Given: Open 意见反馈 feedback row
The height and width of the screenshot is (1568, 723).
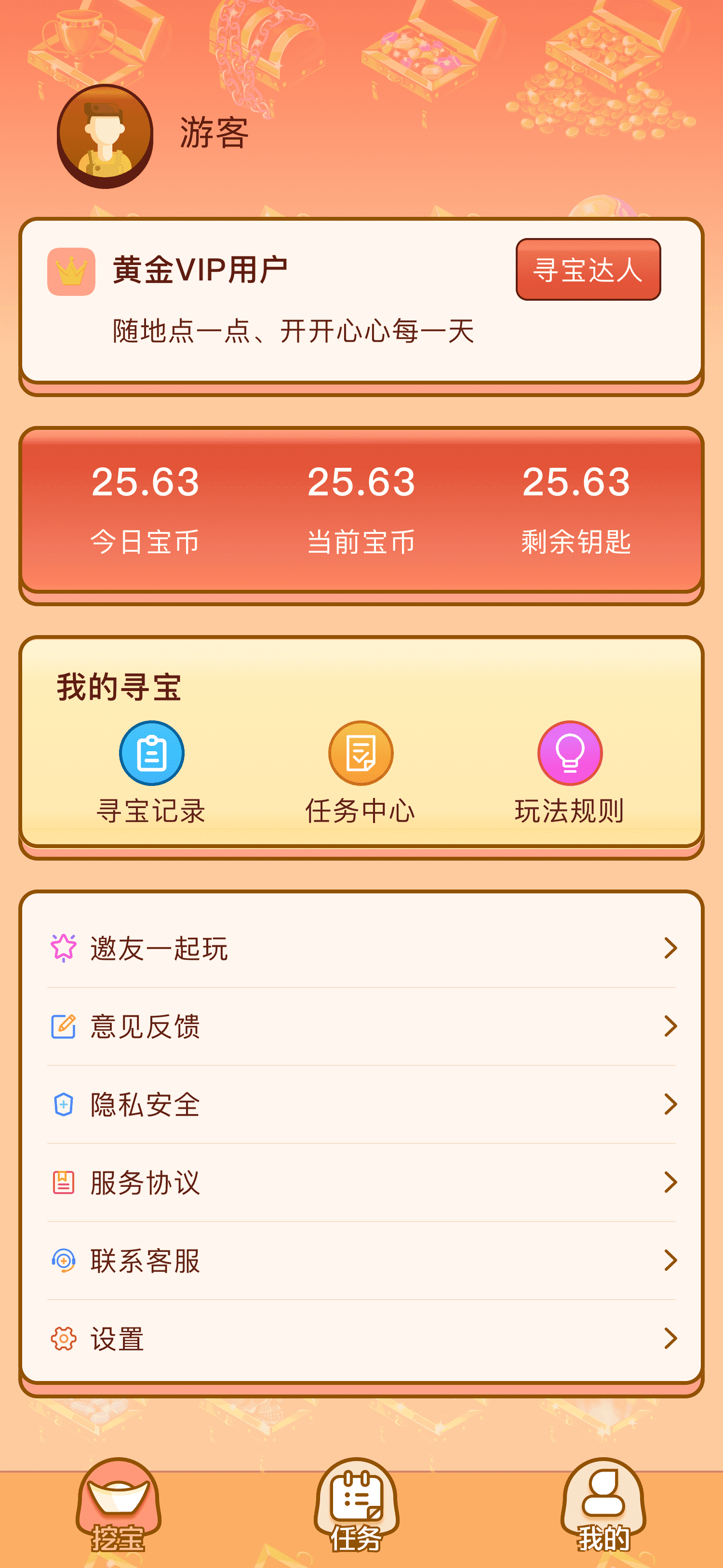Looking at the screenshot, I should click(x=361, y=1026).
